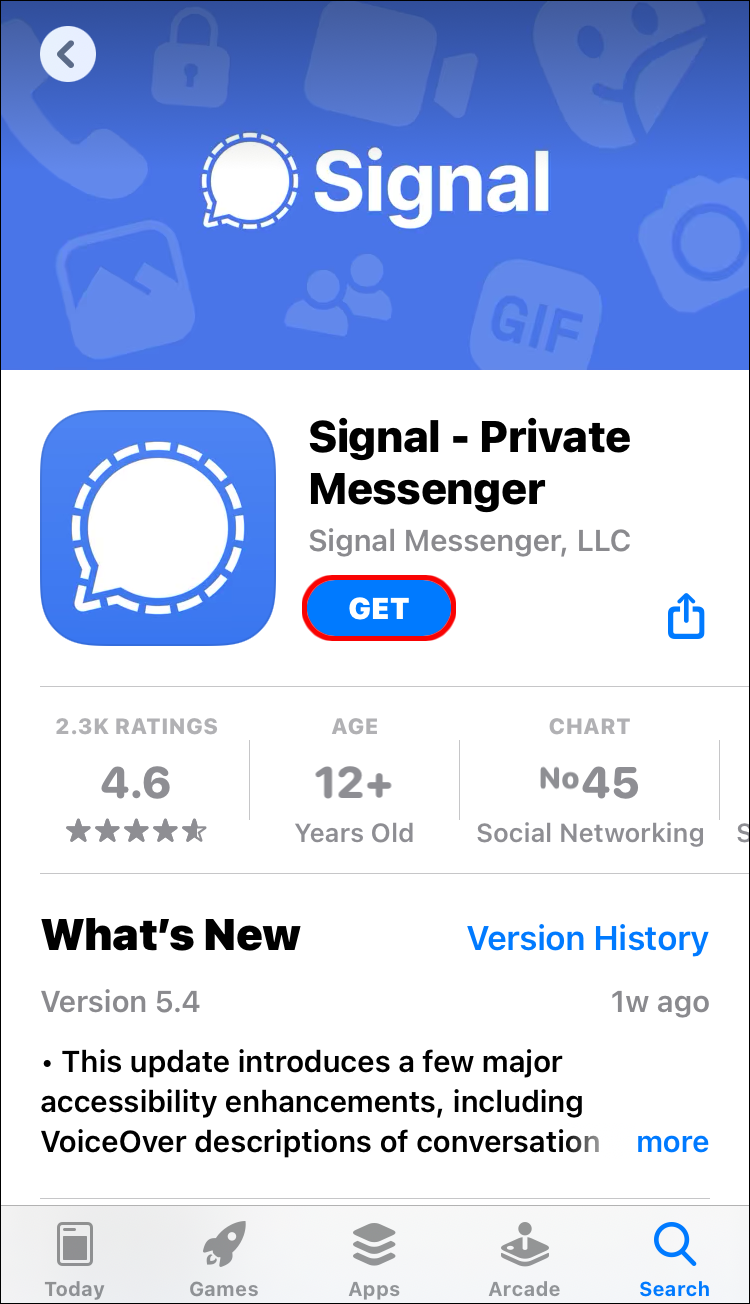Screen dimensions: 750x1304
Task: Open Version History
Action: pos(587,938)
